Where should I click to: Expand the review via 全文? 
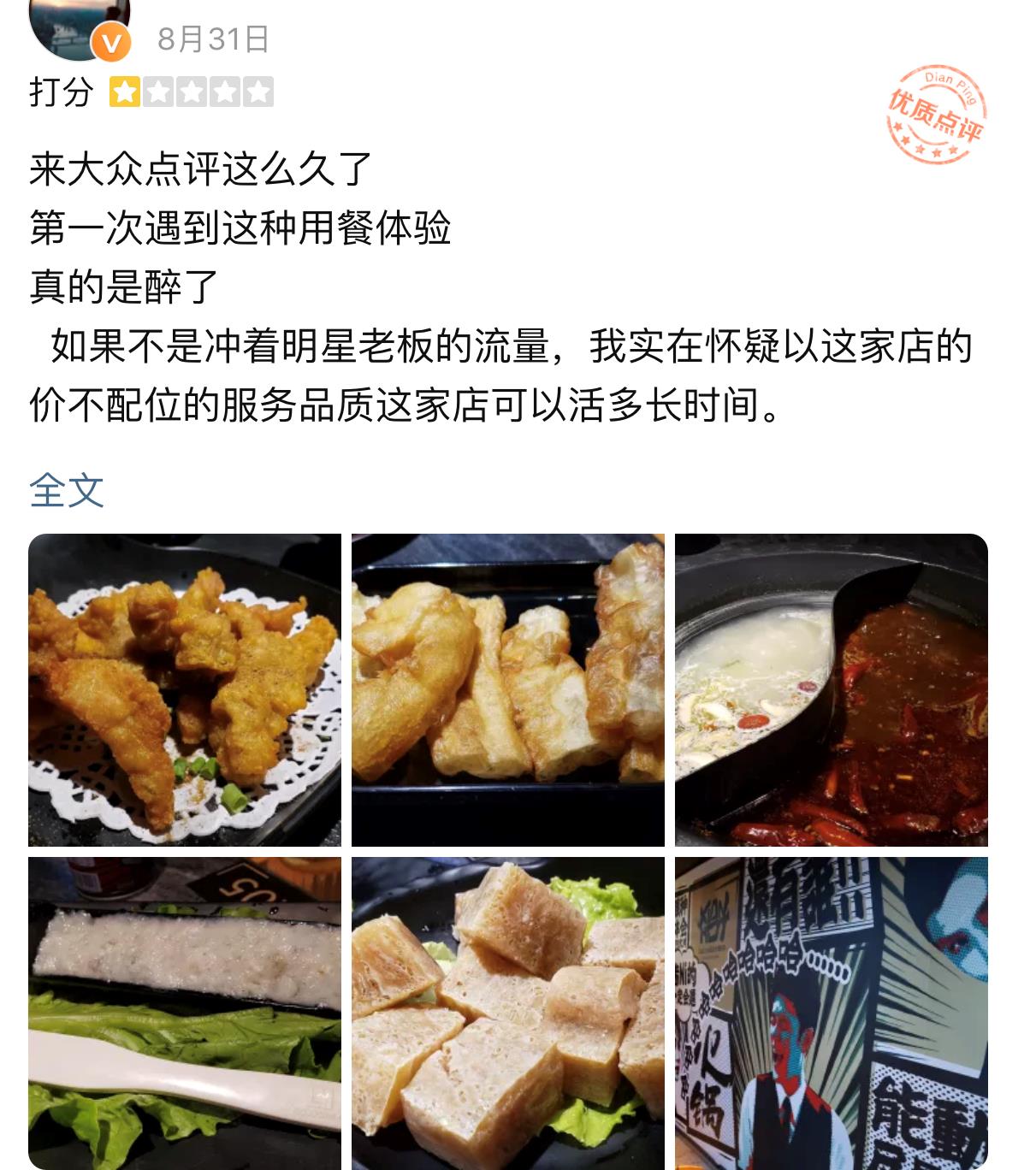[x=67, y=490]
